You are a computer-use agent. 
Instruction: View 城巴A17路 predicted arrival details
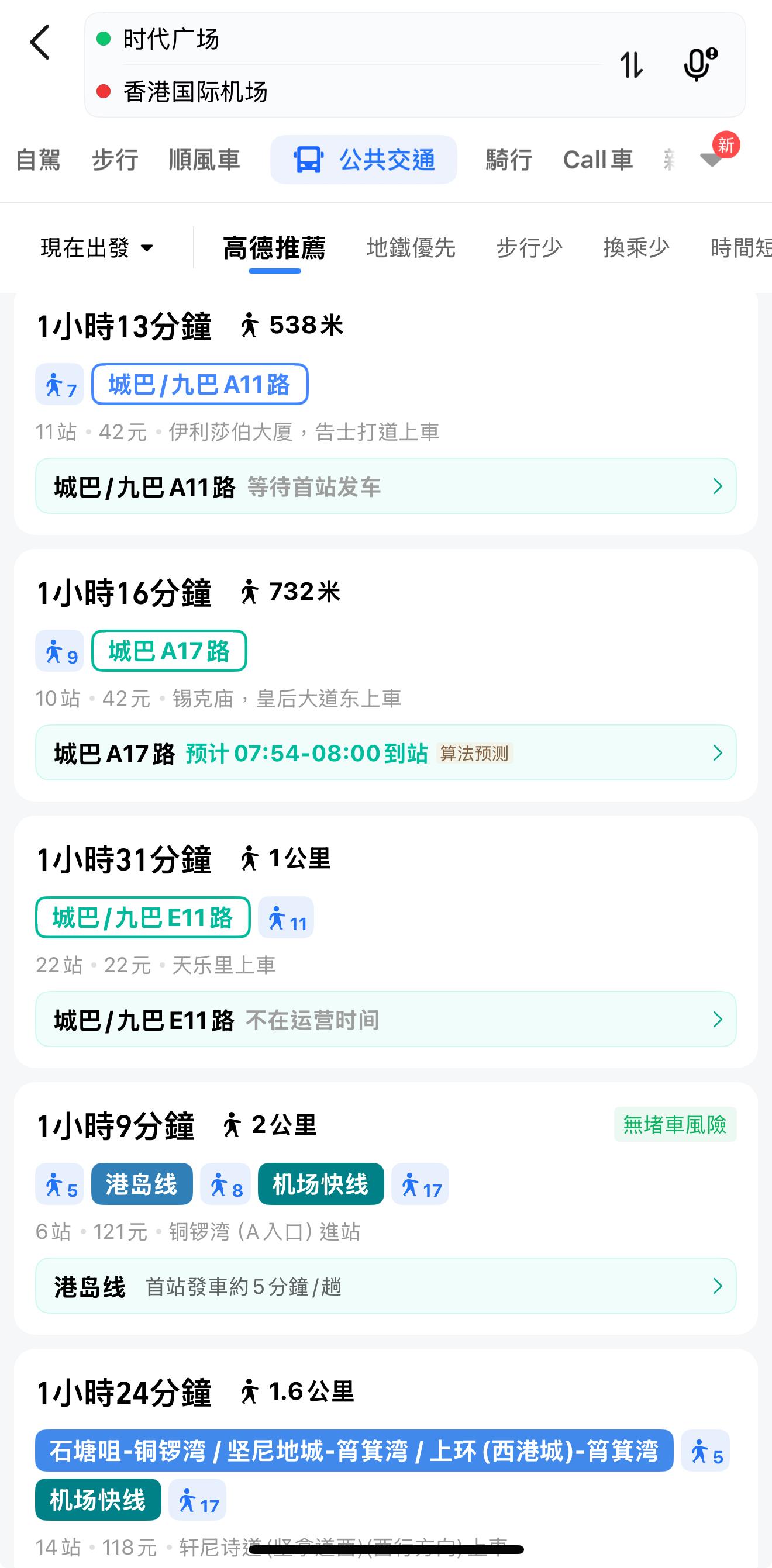[385, 753]
